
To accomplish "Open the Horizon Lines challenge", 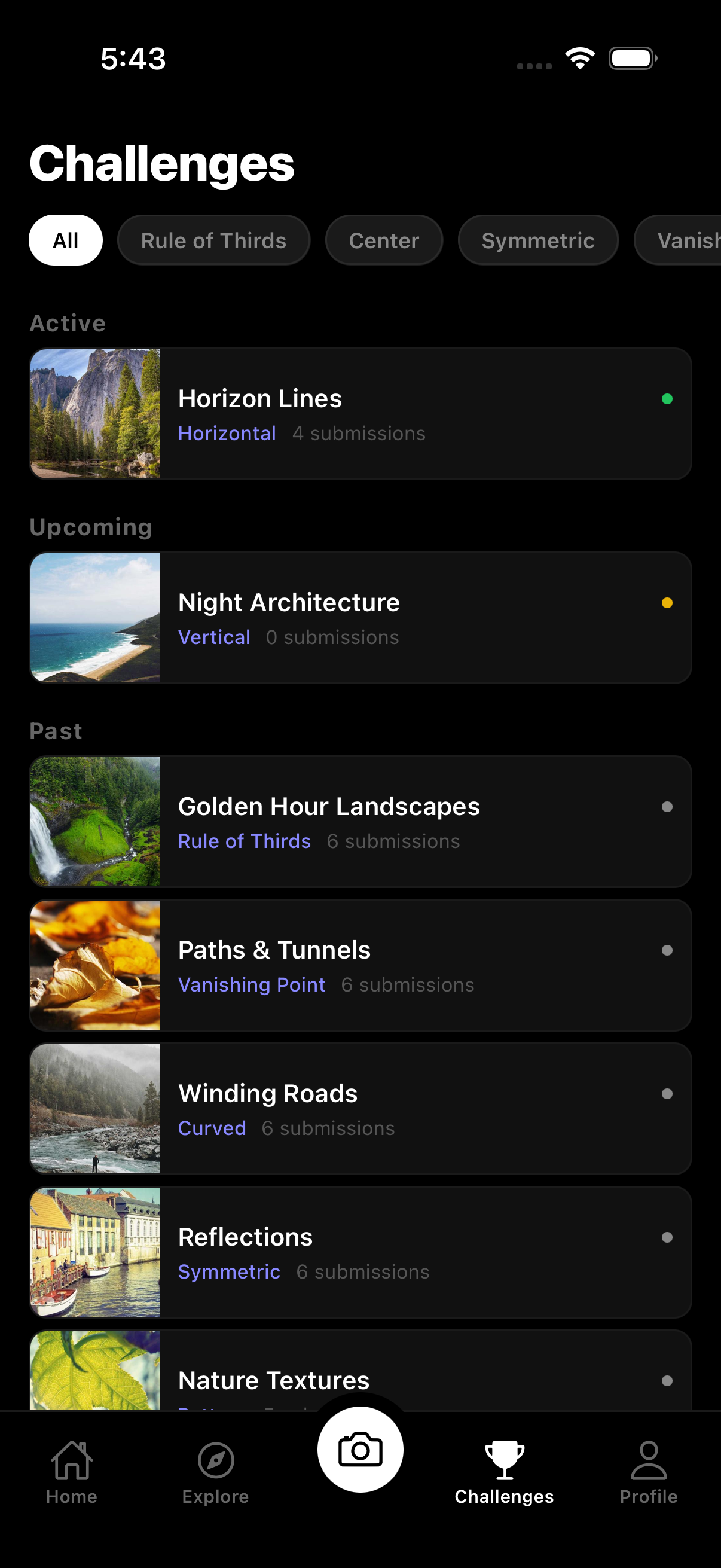I will coord(360,414).
